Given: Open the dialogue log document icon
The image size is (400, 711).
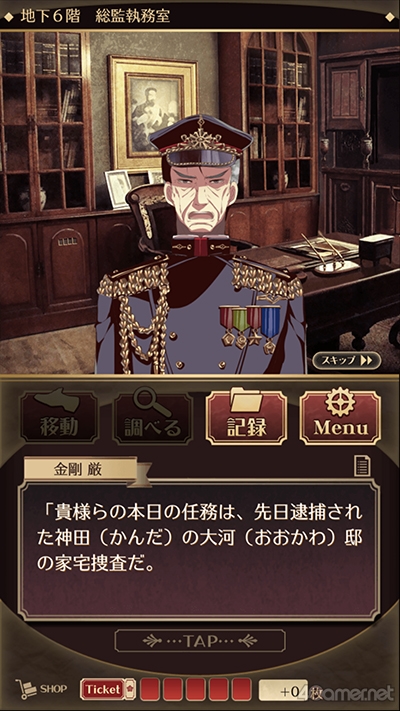Looking at the screenshot, I should coord(362,466).
